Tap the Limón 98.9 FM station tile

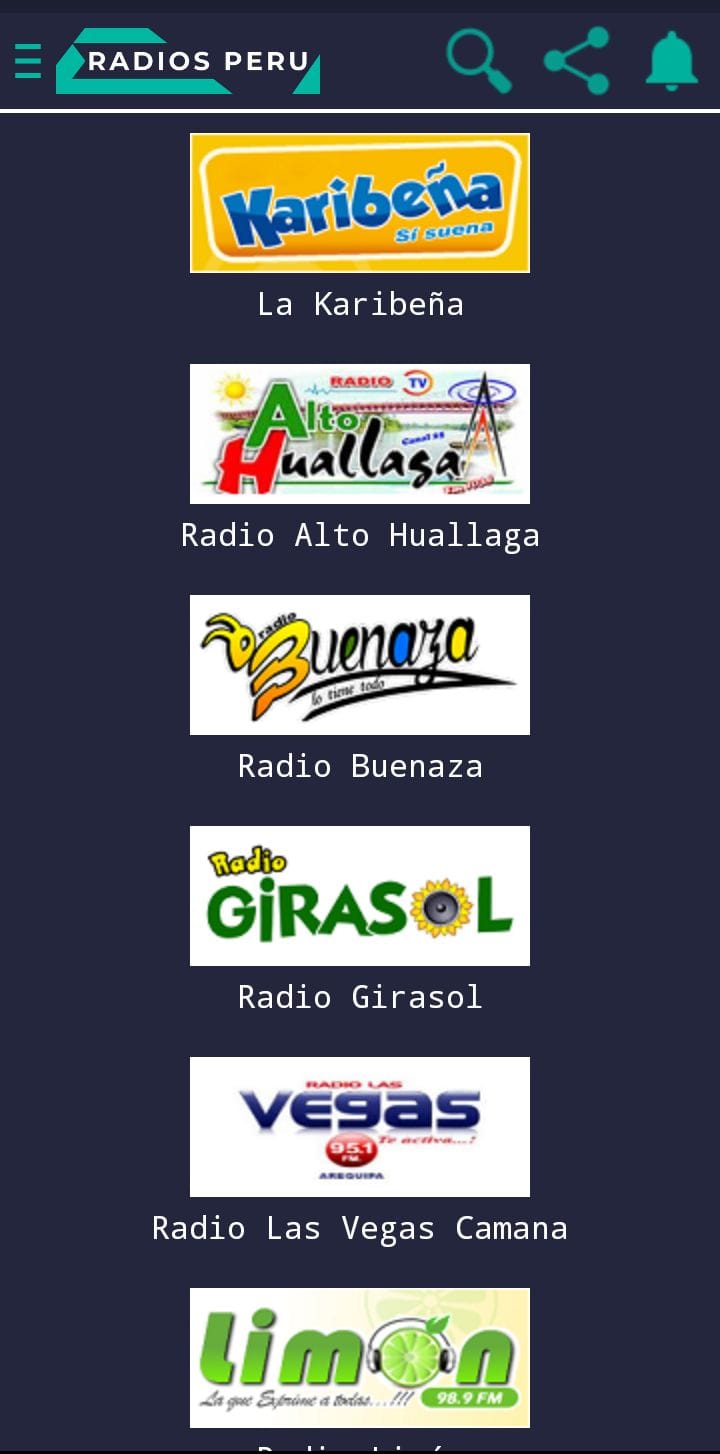tap(360, 1357)
